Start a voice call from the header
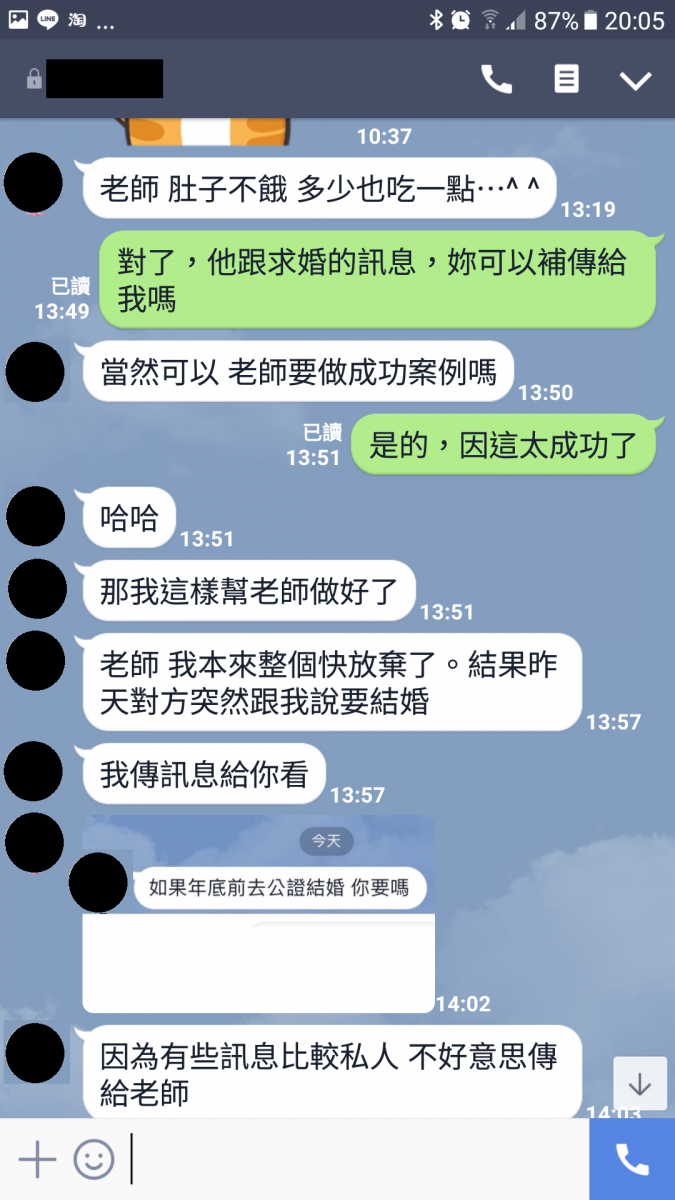Image resolution: width=675 pixels, height=1200 pixels. pos(496,80)
